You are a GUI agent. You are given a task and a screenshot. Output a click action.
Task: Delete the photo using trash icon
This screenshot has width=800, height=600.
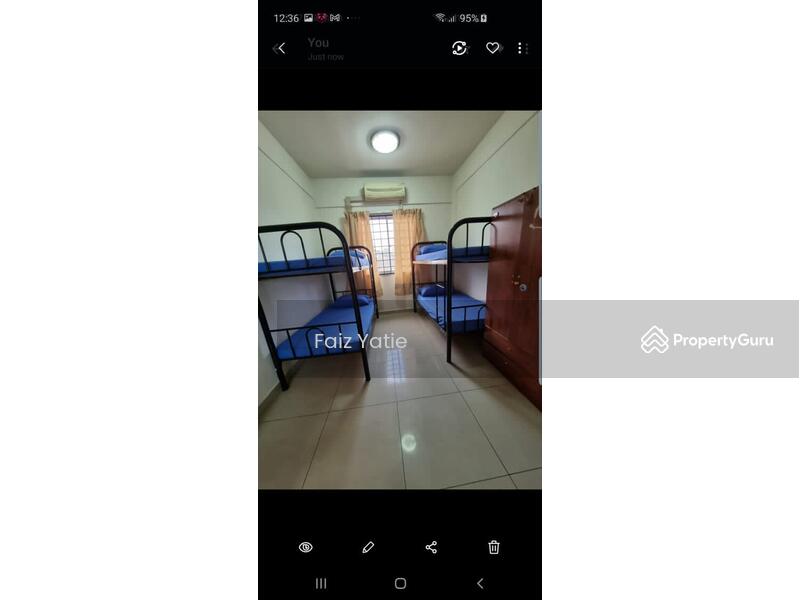click(494, 547)
